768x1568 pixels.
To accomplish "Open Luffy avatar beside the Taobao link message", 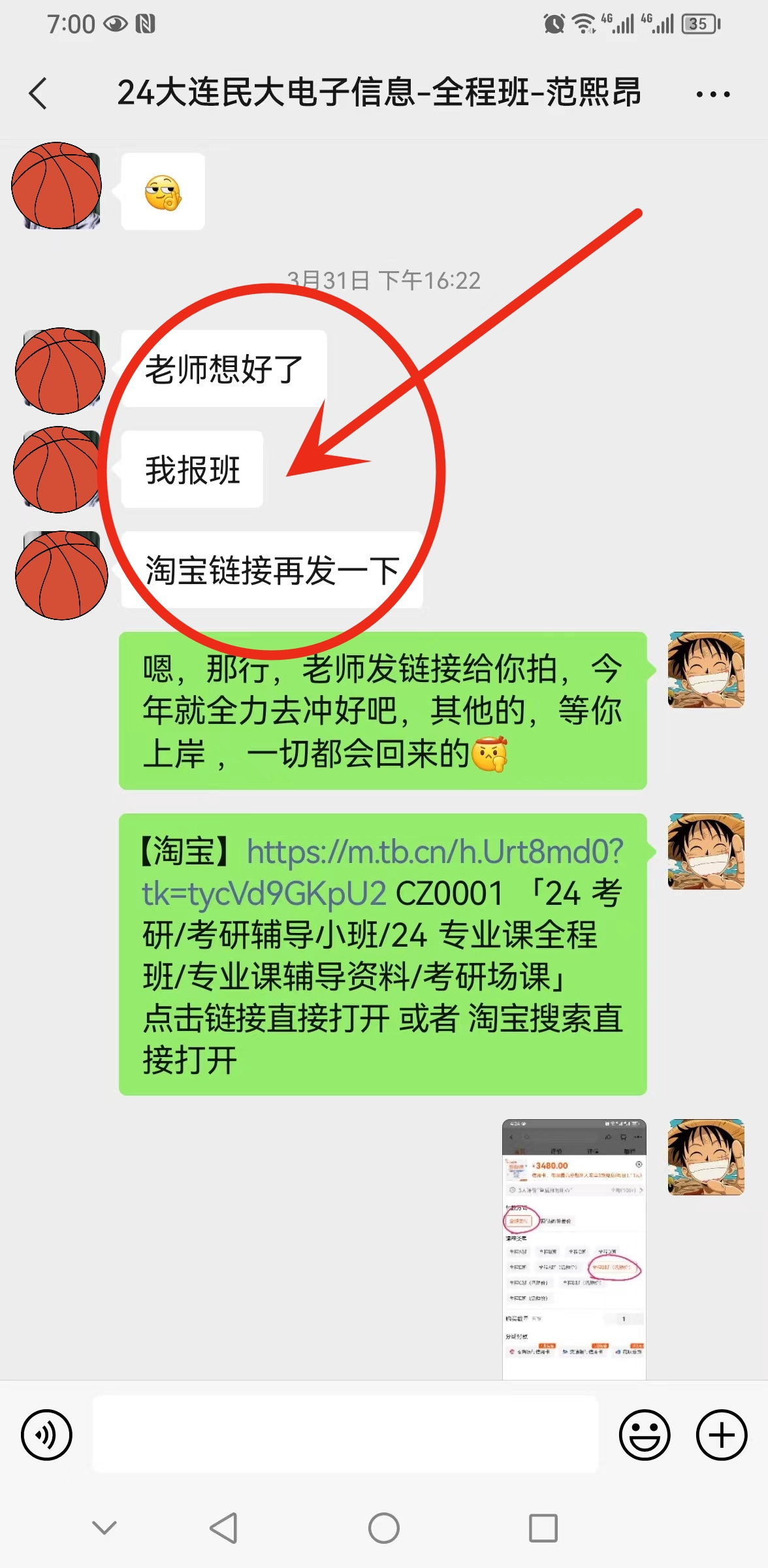I will coord(705,851).
